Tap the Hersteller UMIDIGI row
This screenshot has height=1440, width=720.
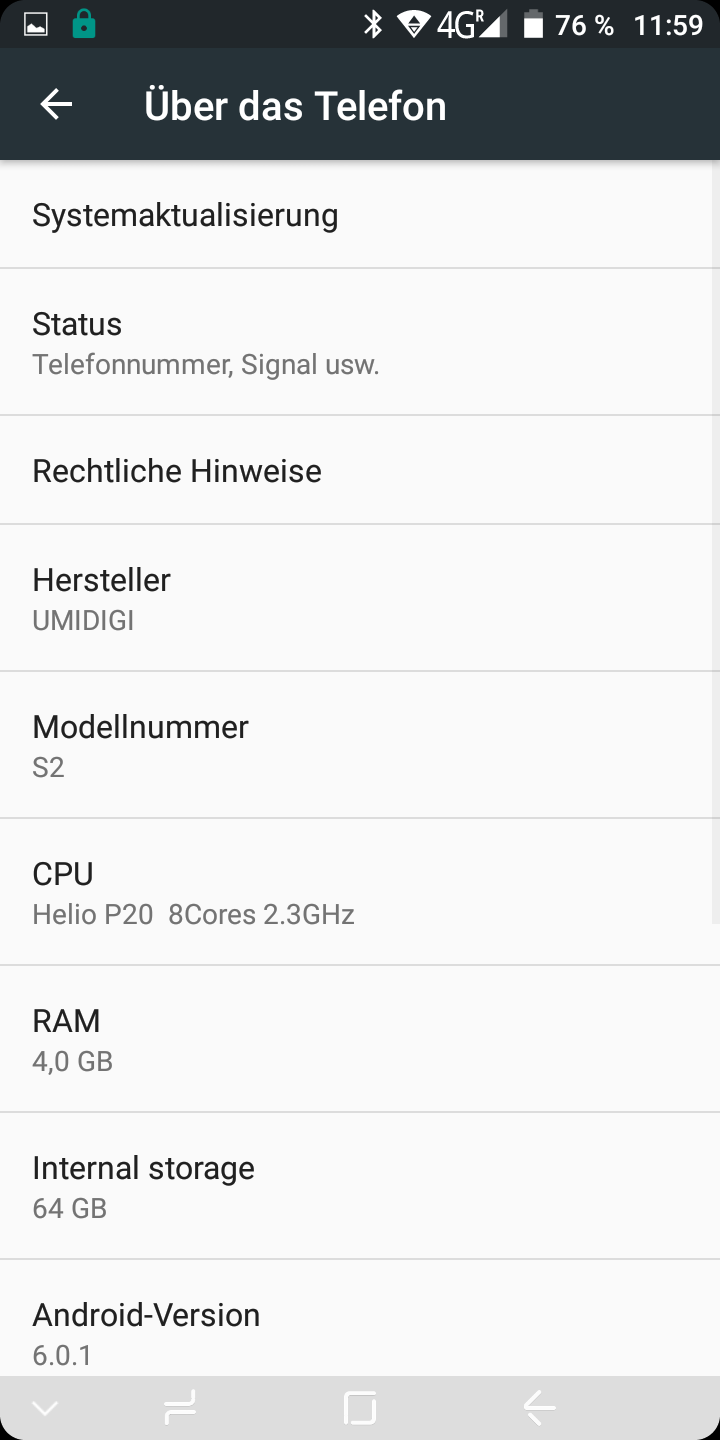pyautogui.click(x=360, y=598)
